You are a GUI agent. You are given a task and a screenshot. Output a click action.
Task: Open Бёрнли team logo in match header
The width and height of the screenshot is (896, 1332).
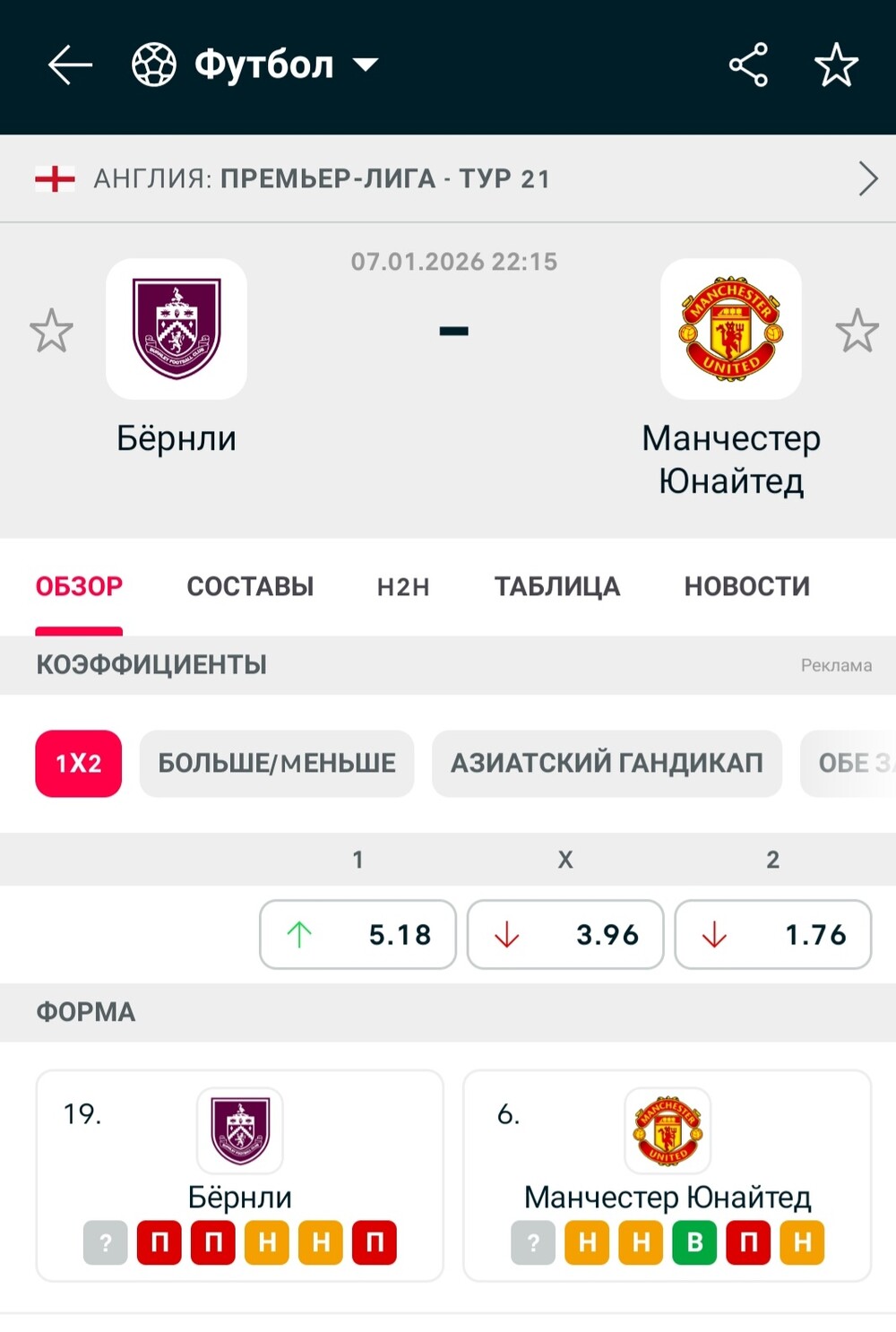(177, 329)
